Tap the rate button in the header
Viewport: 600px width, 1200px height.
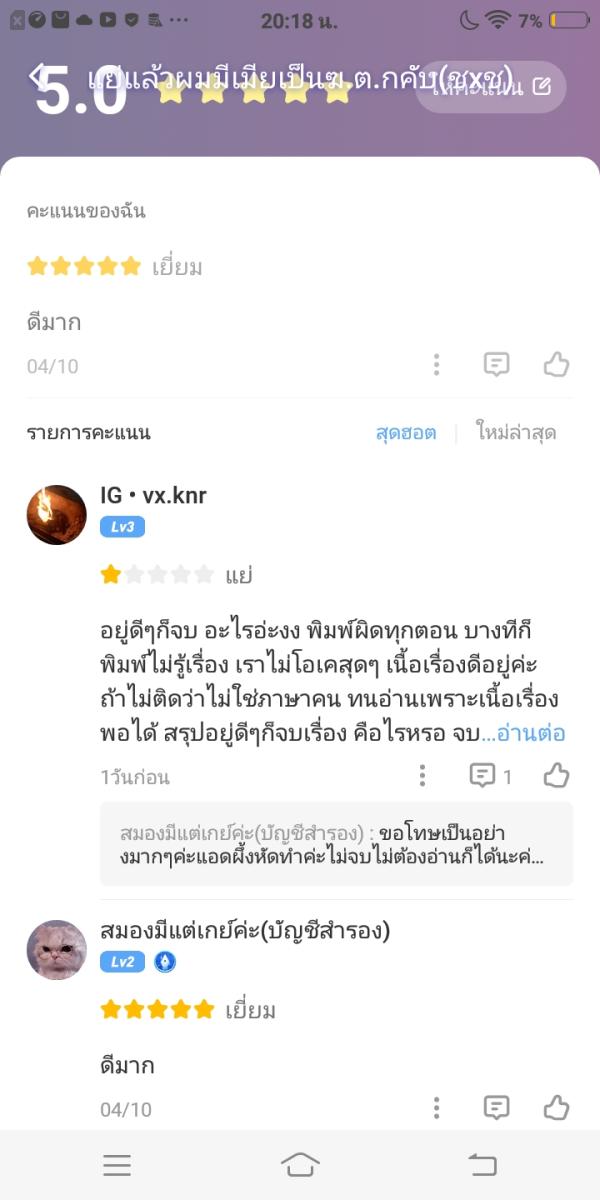click(491, 87)
